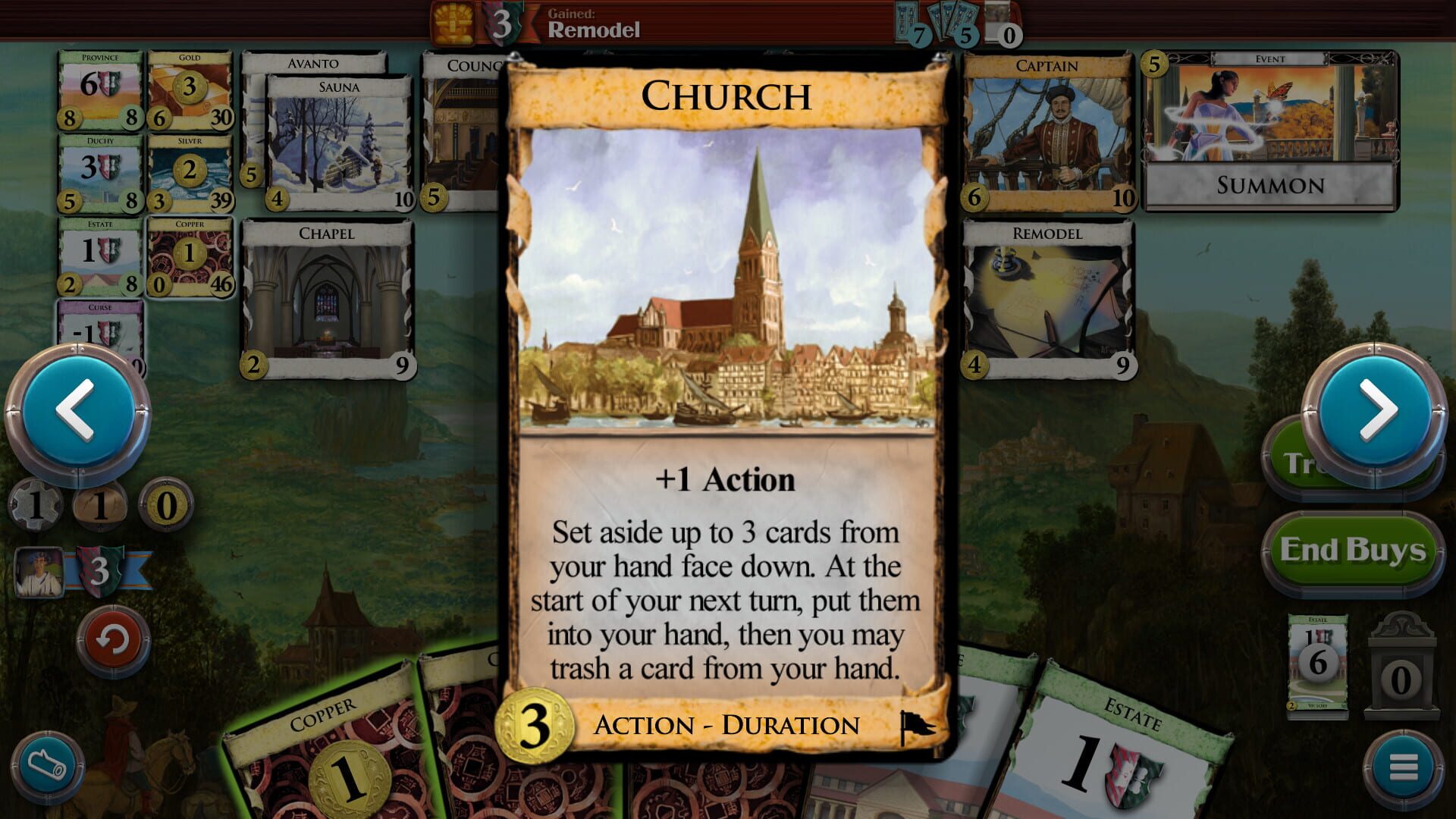Select the Sauna card pile

click(339, 144)
